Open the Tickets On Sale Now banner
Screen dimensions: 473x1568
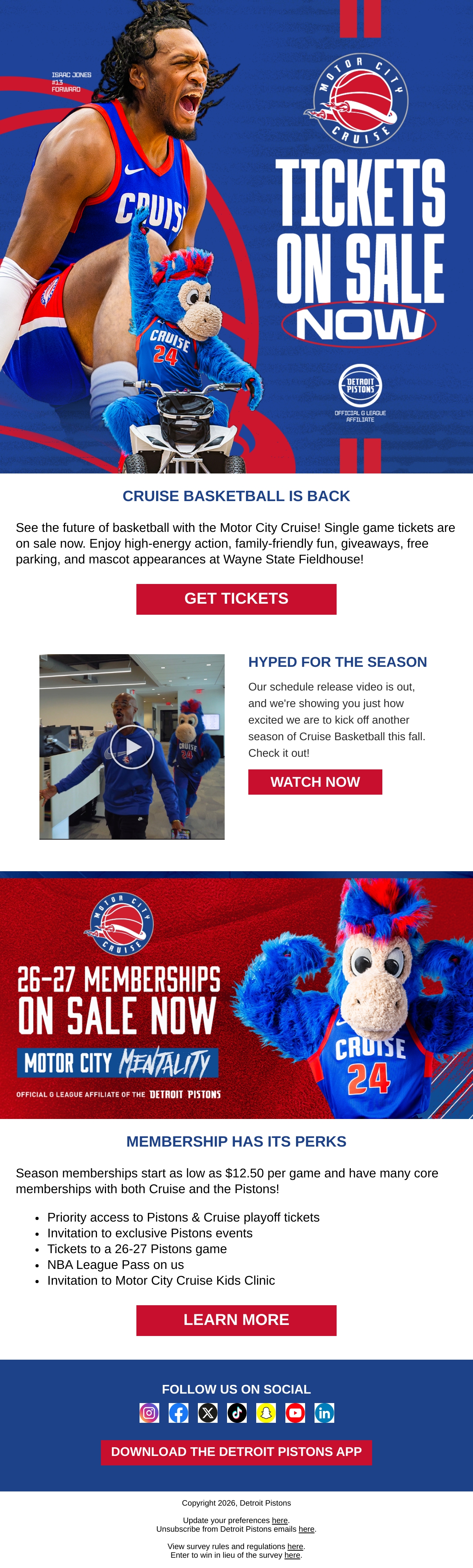[236, 237]
